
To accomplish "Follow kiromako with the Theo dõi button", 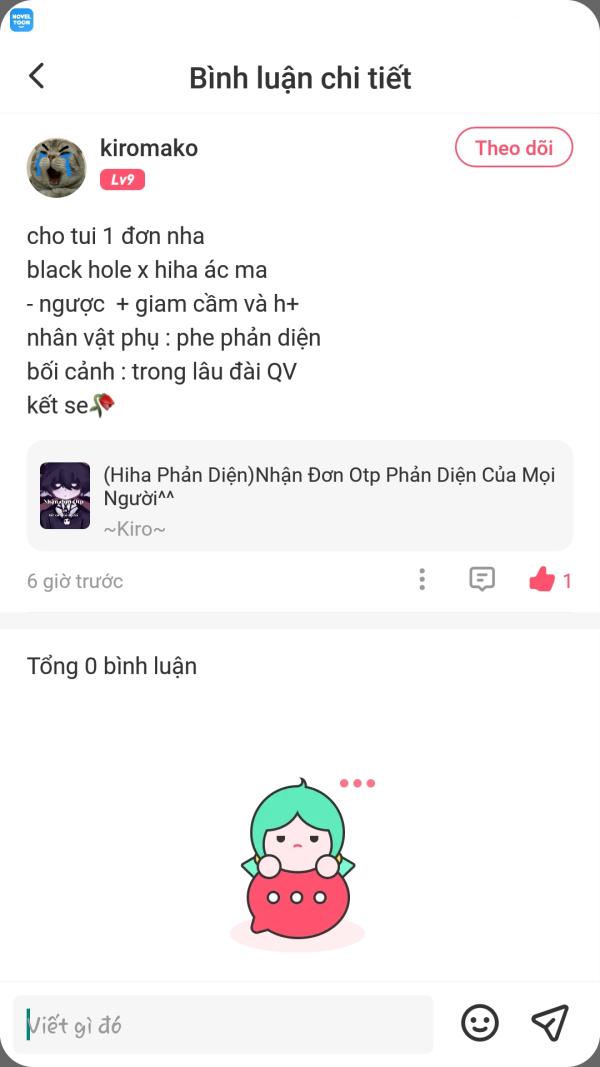I will click(514, 147).
